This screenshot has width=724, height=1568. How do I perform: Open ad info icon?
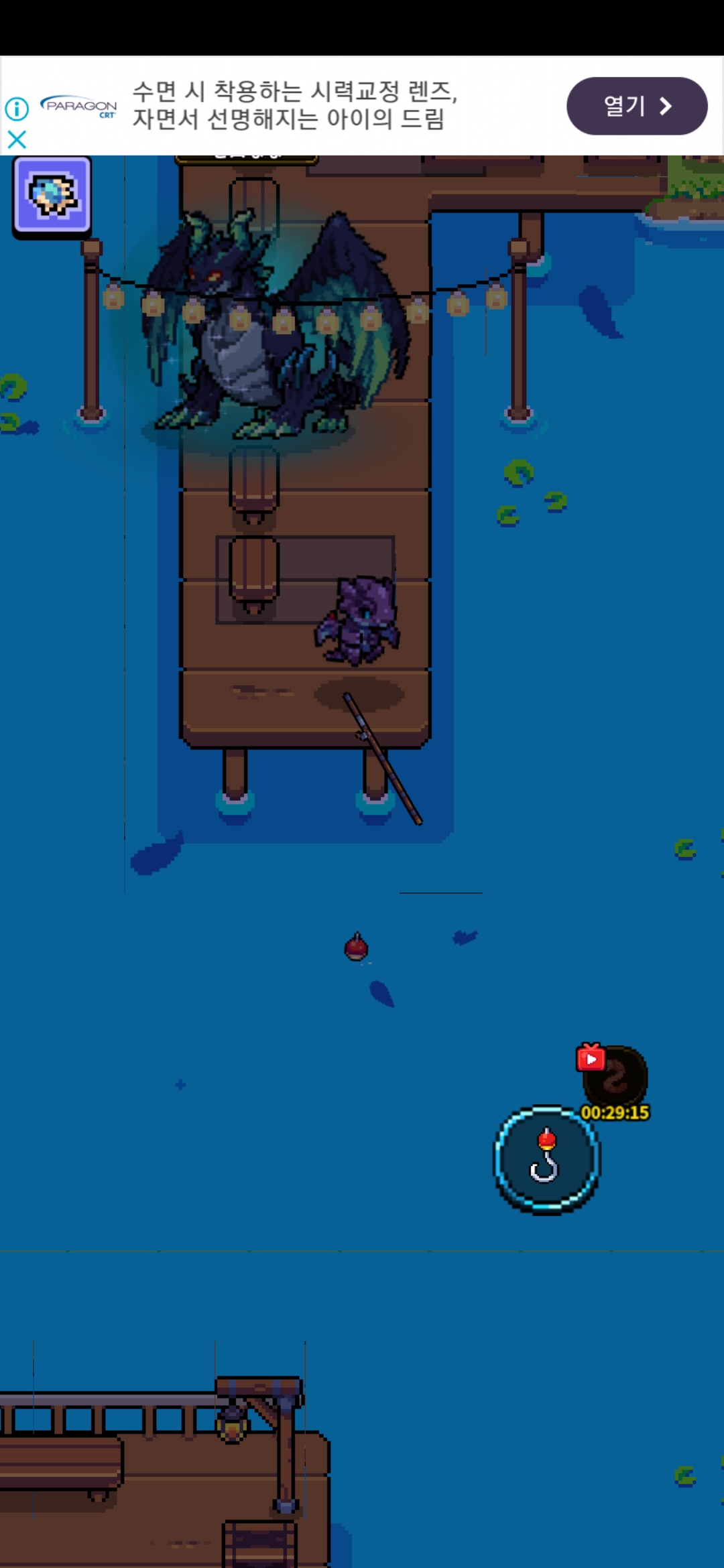pos(17,109)
